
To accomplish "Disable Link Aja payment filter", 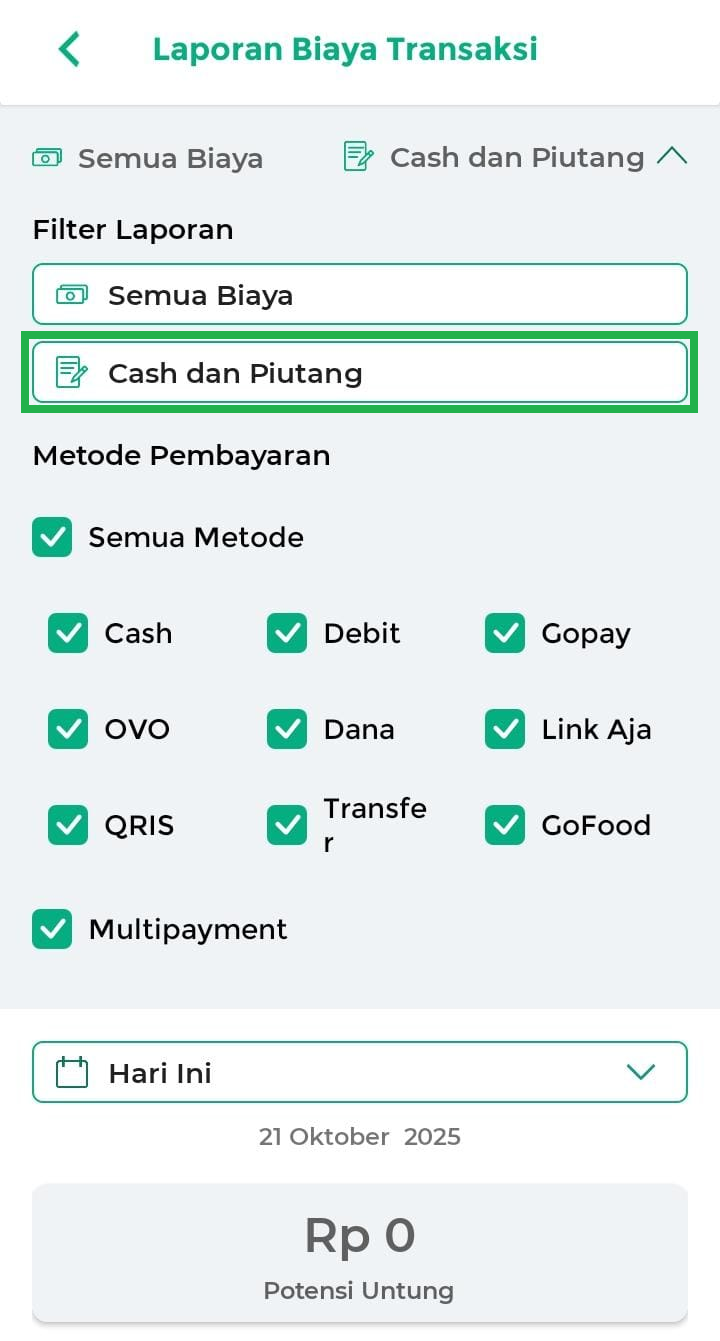I will (505, 729).
